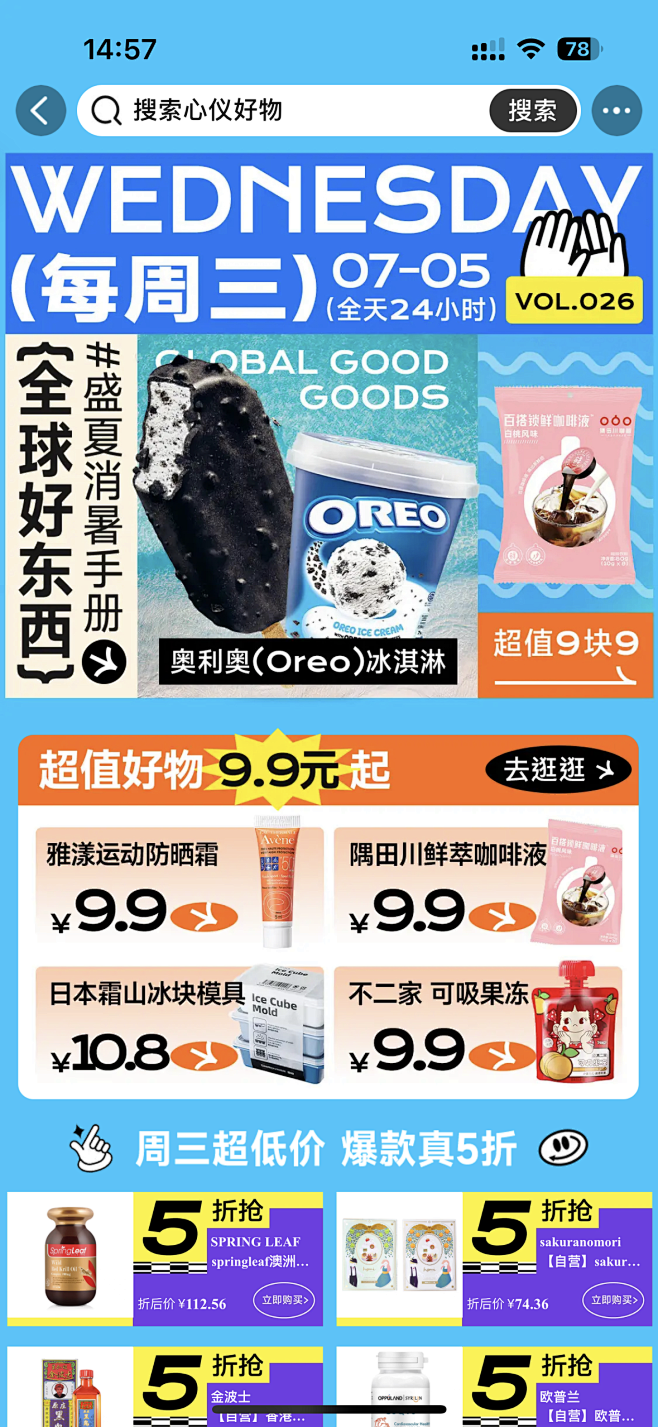This screenshot has height=1427, width=658.
Task: Open the 不二家 可吸果冻 ¥9.9 card
Action: (x=478, y=1025)
